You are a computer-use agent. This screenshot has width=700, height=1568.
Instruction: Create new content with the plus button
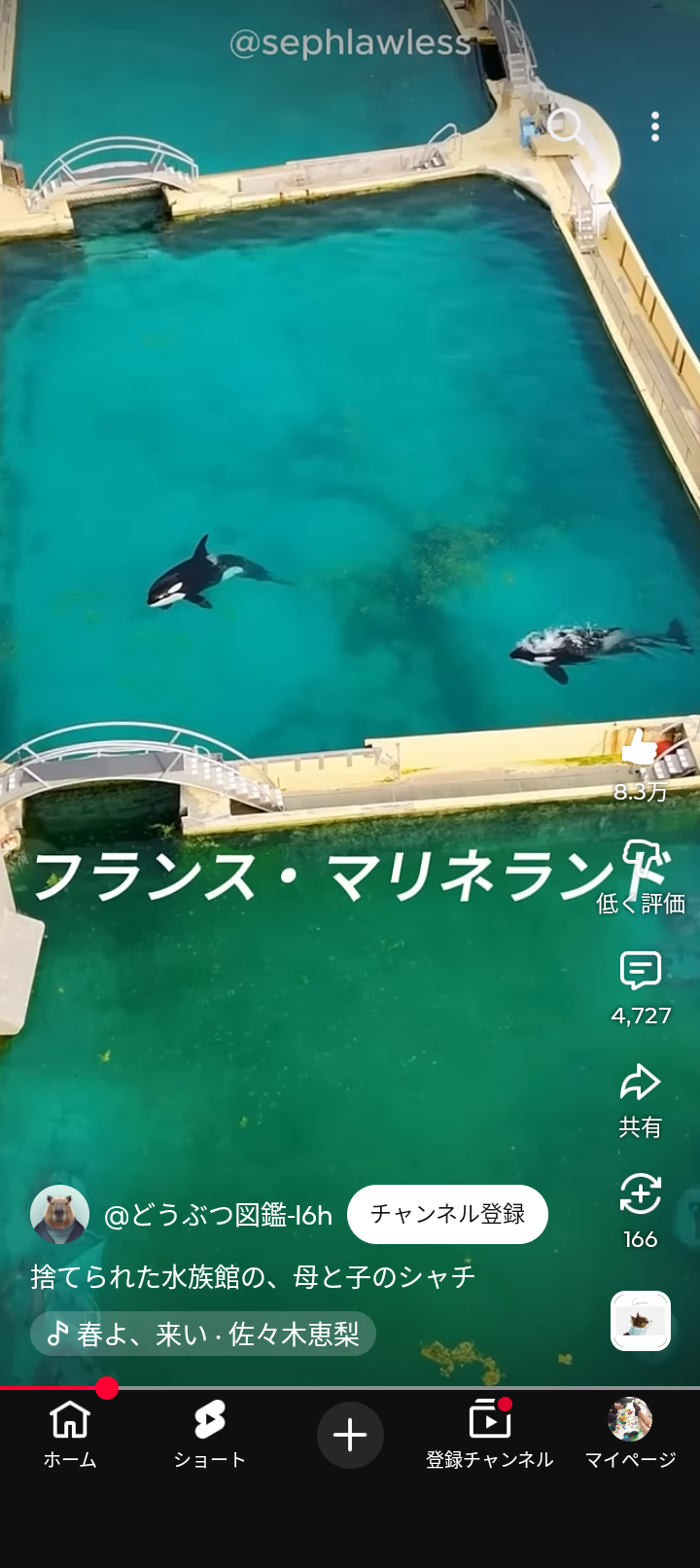(350, 1435)
